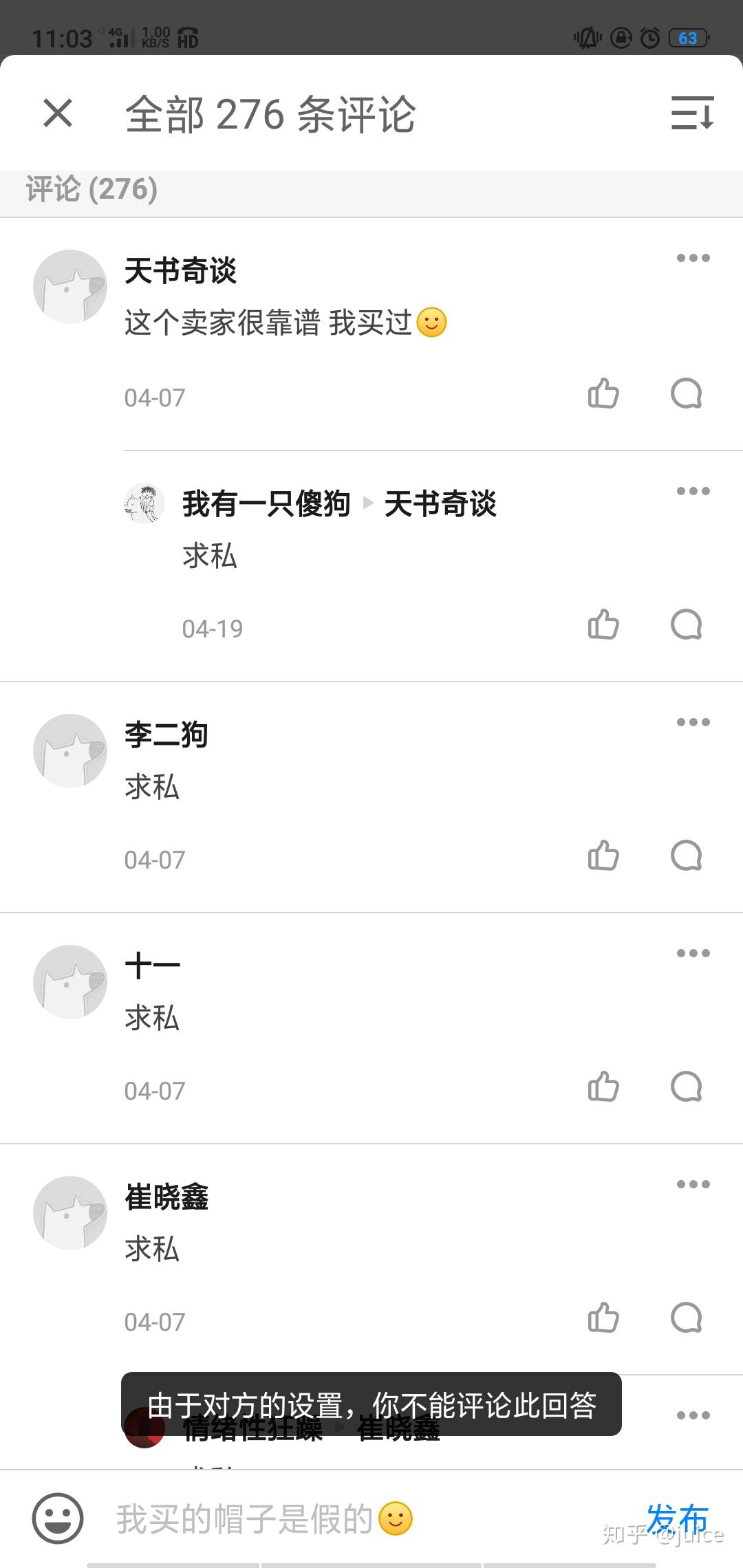Like 李二狗's comment
The height and width of the screenshot is (1568, 743).
tap(603, 856)
